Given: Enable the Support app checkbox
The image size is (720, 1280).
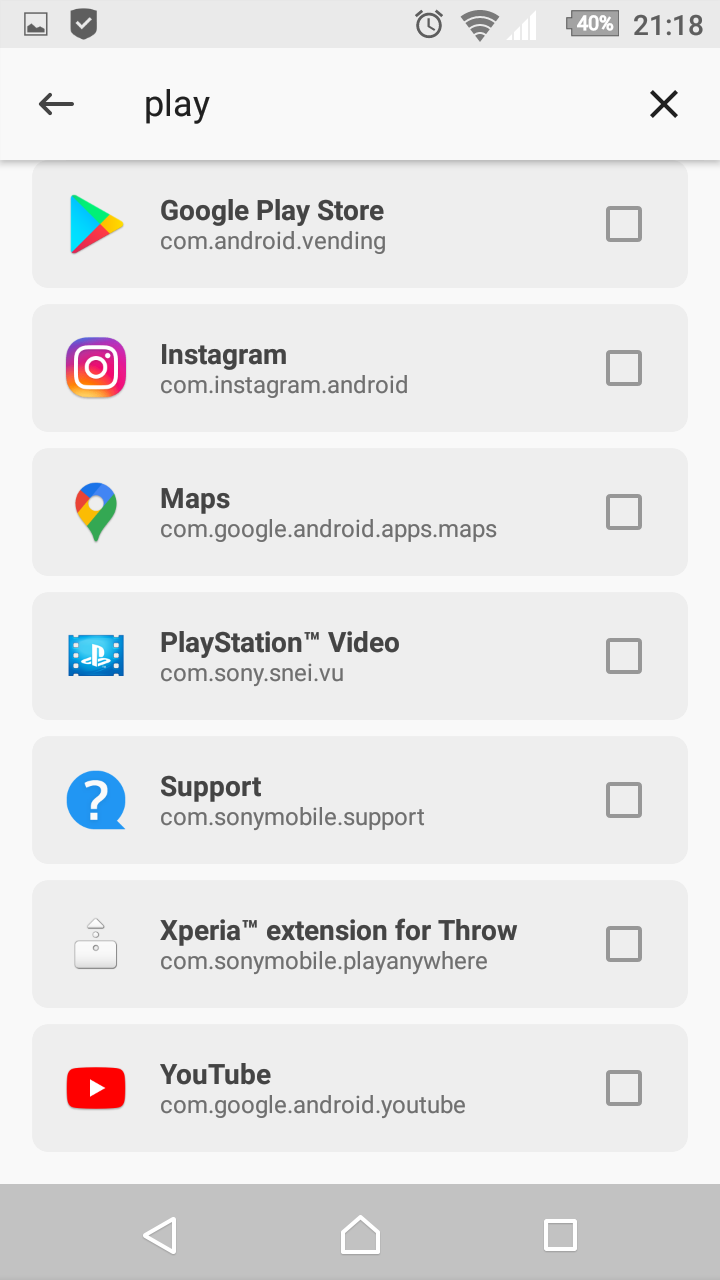Looking at the screenshot, I should (x=624, y=800).
